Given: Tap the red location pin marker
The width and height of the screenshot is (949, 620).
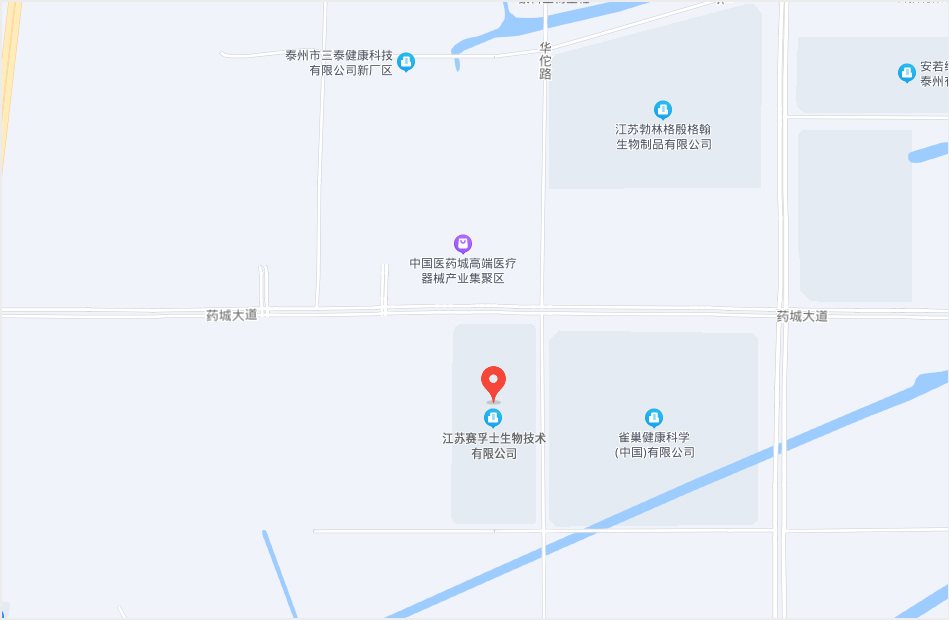Looking at the screenshot, I should pos(493,382).
